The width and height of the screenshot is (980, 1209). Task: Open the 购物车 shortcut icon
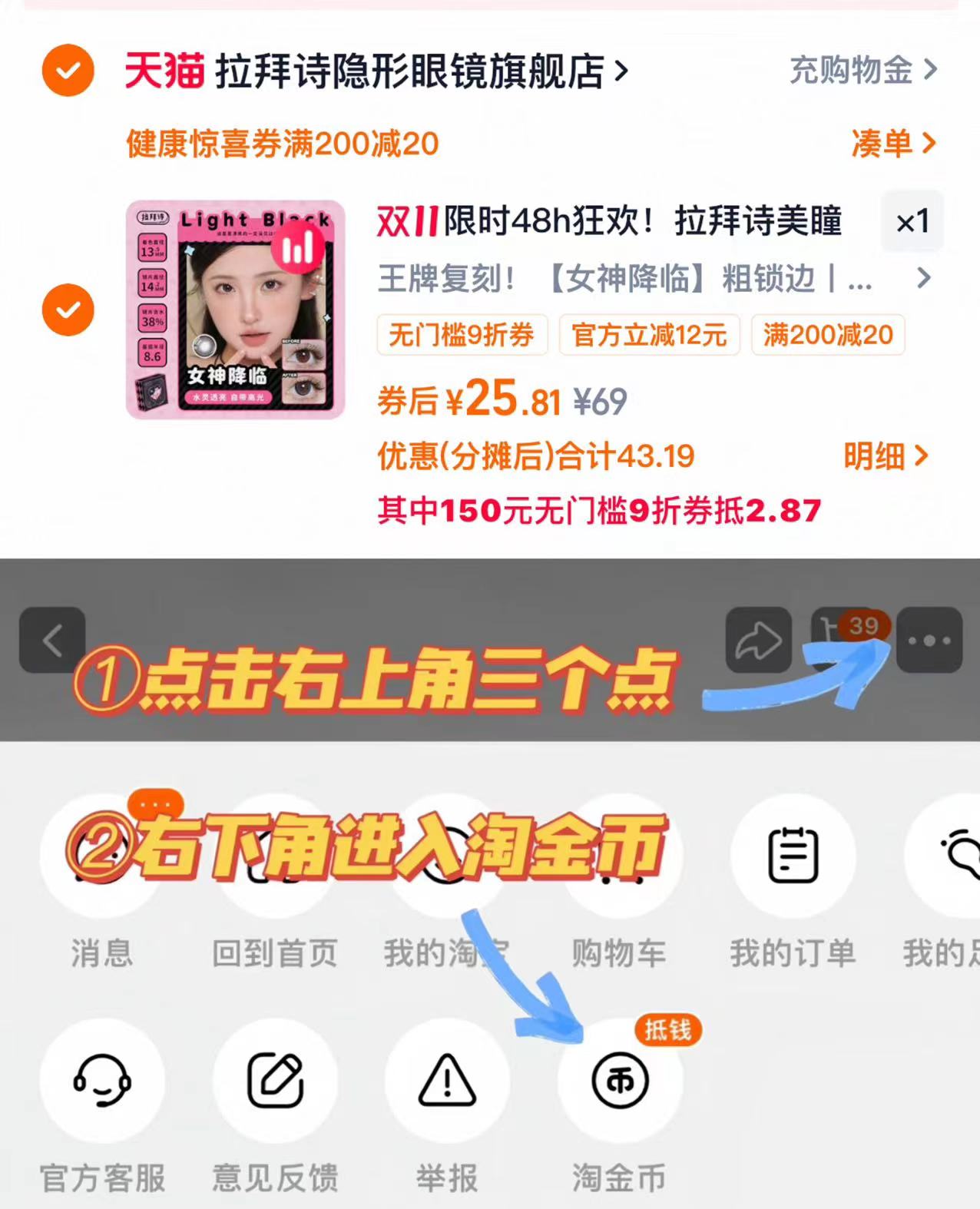[619, 855]
